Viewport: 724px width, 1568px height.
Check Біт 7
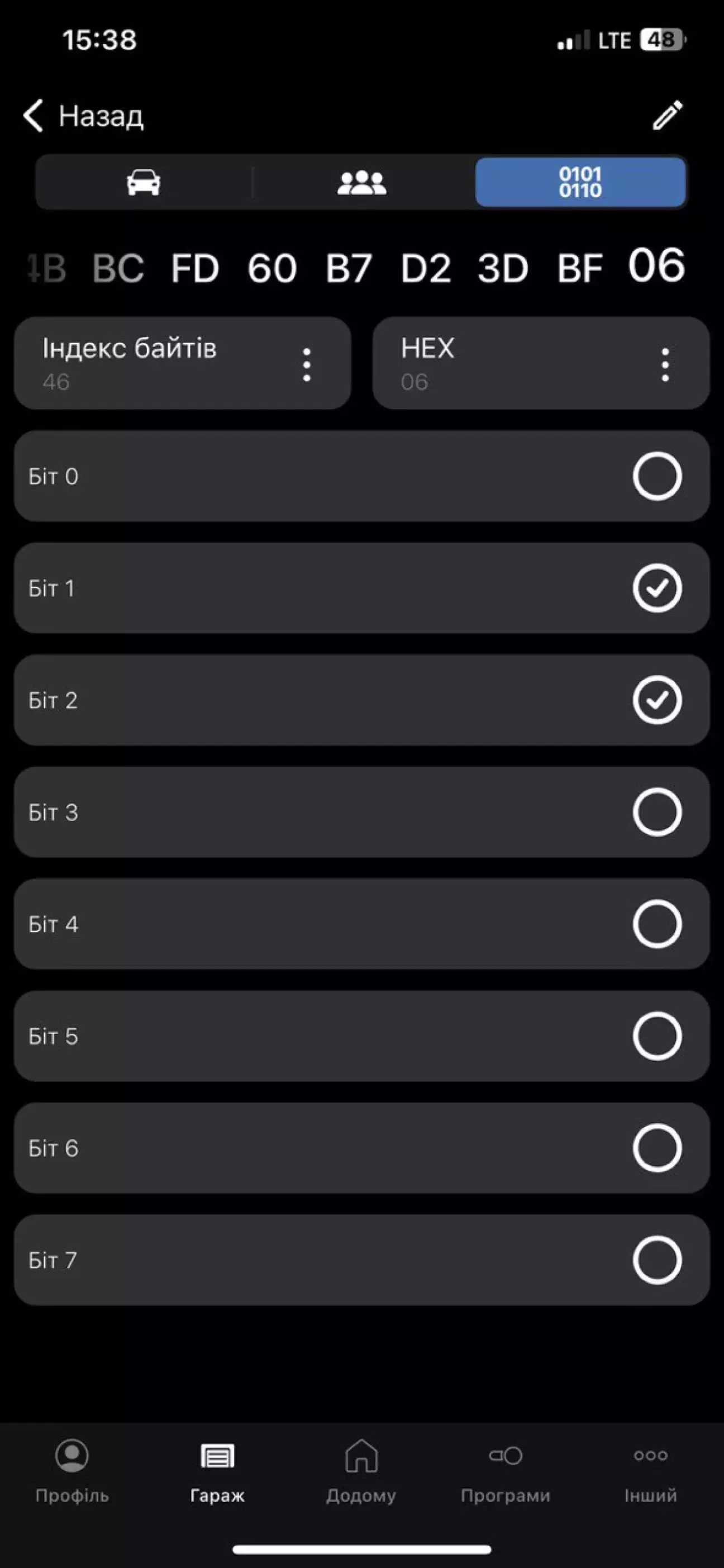pos(656,1260)
